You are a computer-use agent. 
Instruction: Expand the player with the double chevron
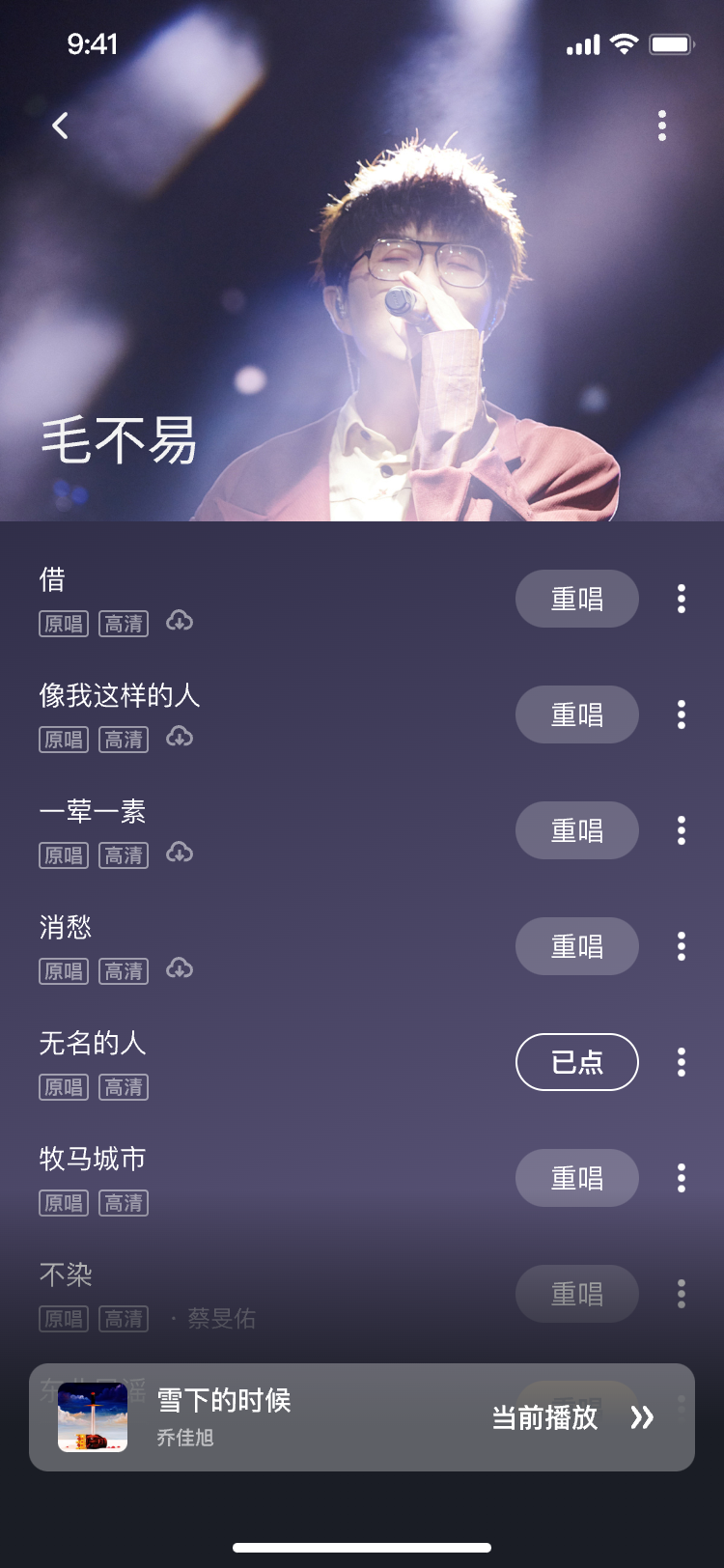pos(643,1417)
